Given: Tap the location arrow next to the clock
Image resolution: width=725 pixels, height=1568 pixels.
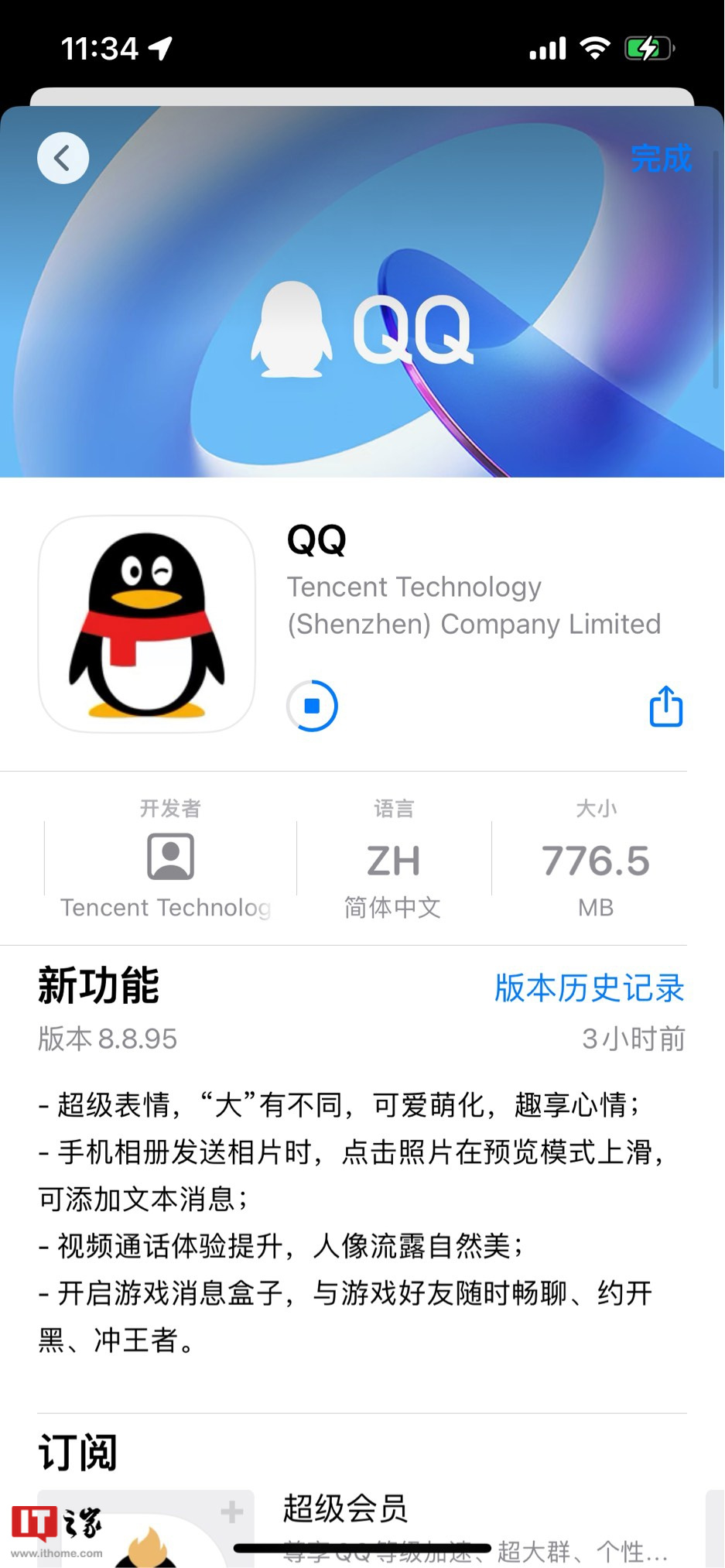Looking at the screenshot, I should tap(161, 48).
